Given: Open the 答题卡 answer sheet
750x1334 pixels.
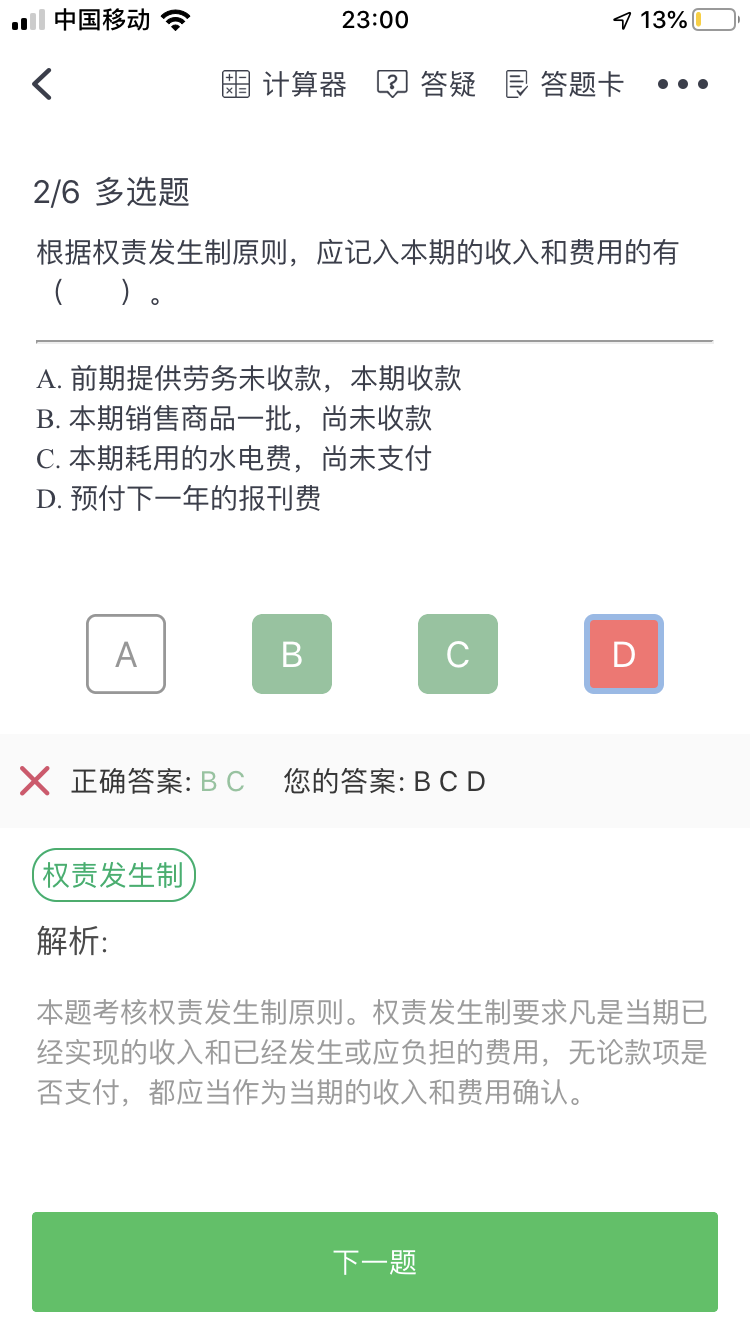Looking at the screenshot, I should (x=564, y=85).
